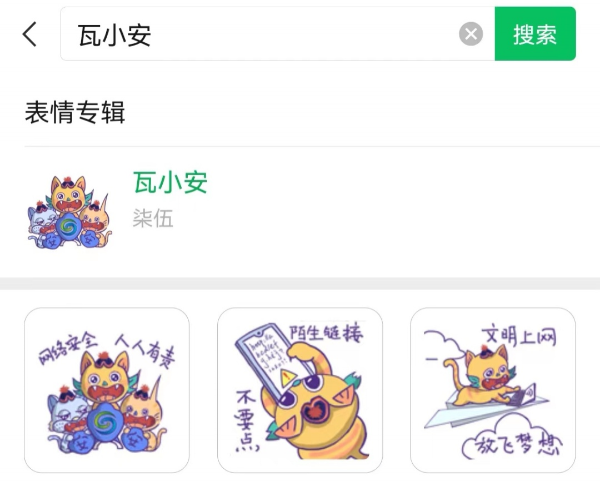Clear the search text
The image size is (600, 491).
point(471,34)
